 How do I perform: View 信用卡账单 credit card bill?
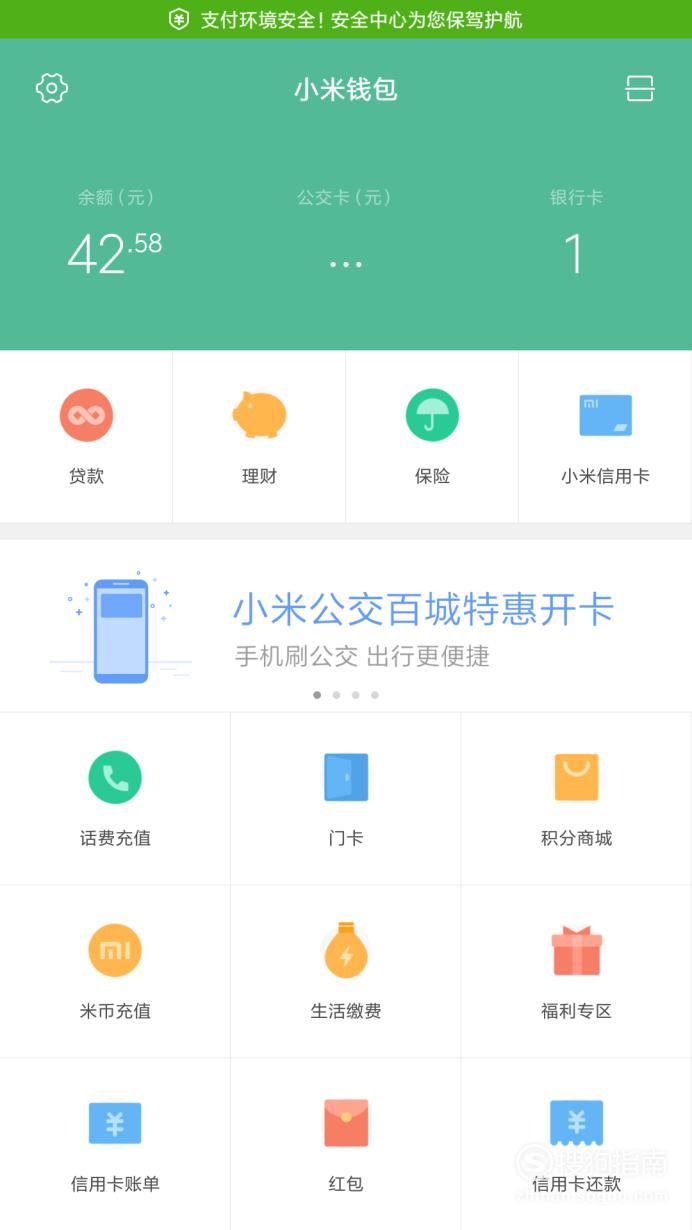click(115, 1144)
